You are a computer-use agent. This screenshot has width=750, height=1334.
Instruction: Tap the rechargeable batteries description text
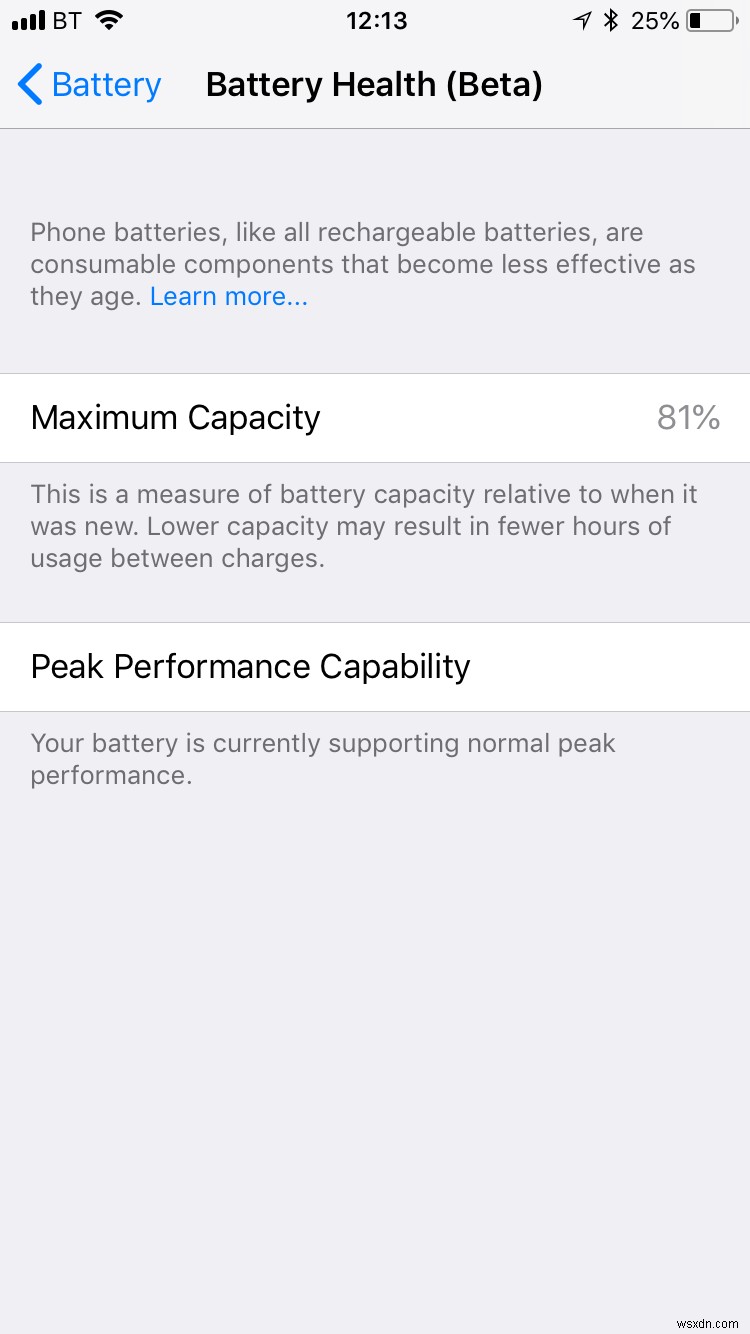[x=363, y=263]
